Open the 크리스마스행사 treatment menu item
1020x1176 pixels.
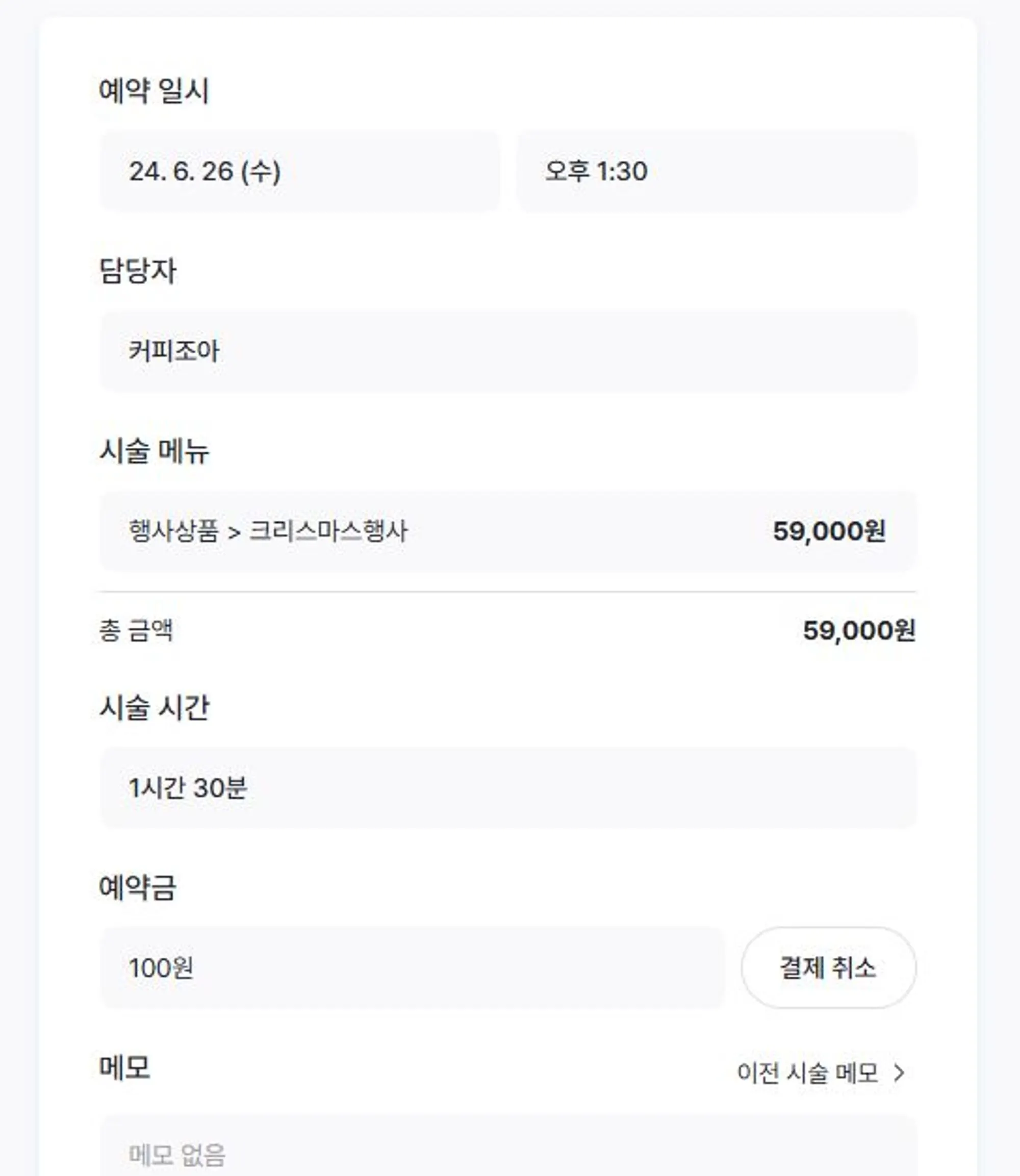click(508, 531)
